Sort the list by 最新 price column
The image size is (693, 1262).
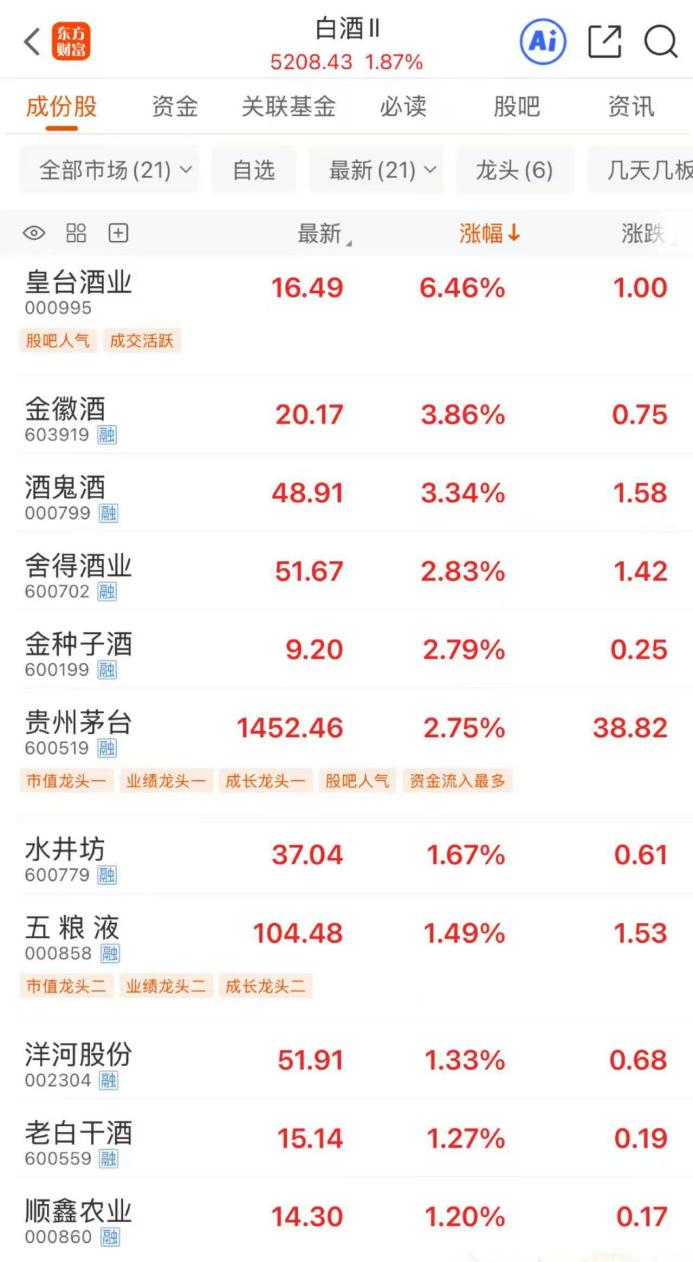point(323,234)
